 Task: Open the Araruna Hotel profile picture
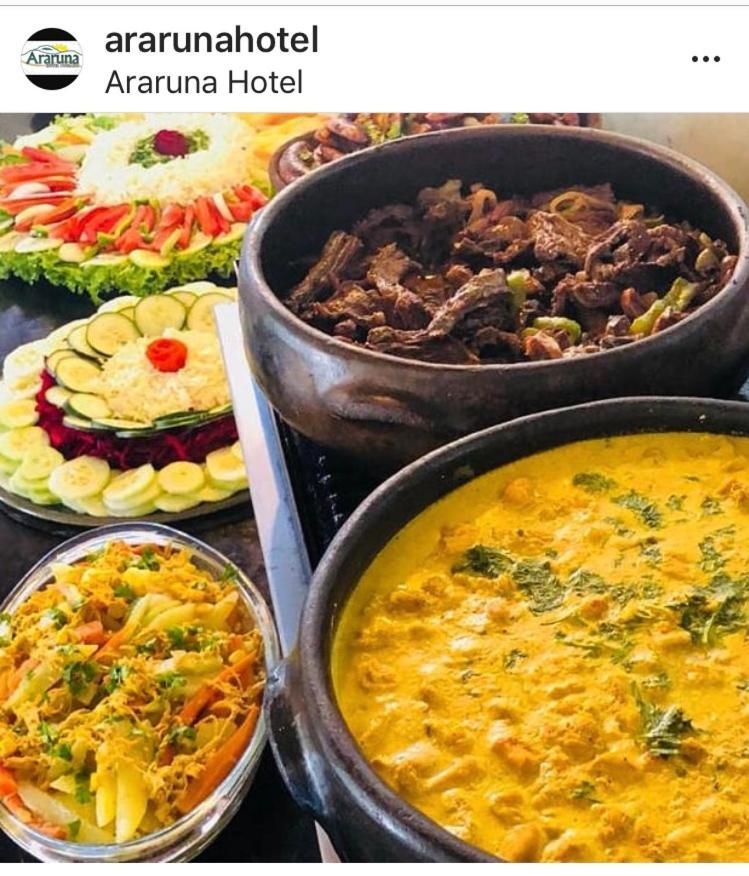pos(52,59)
